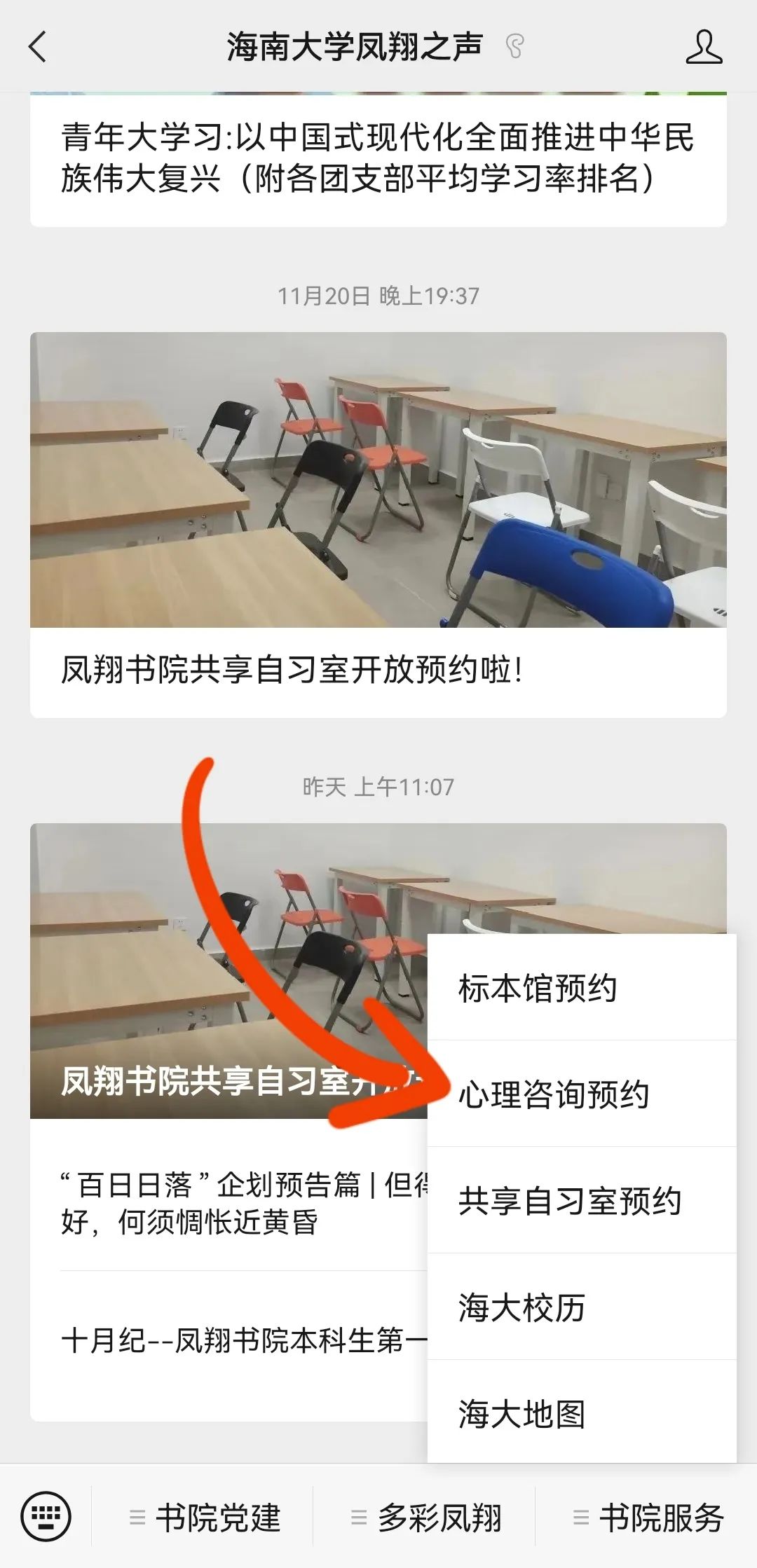757x1568 pixels.
Task: Tap the ear icon next to the account title
Action: pyautogui.click(x=515, y=45)
